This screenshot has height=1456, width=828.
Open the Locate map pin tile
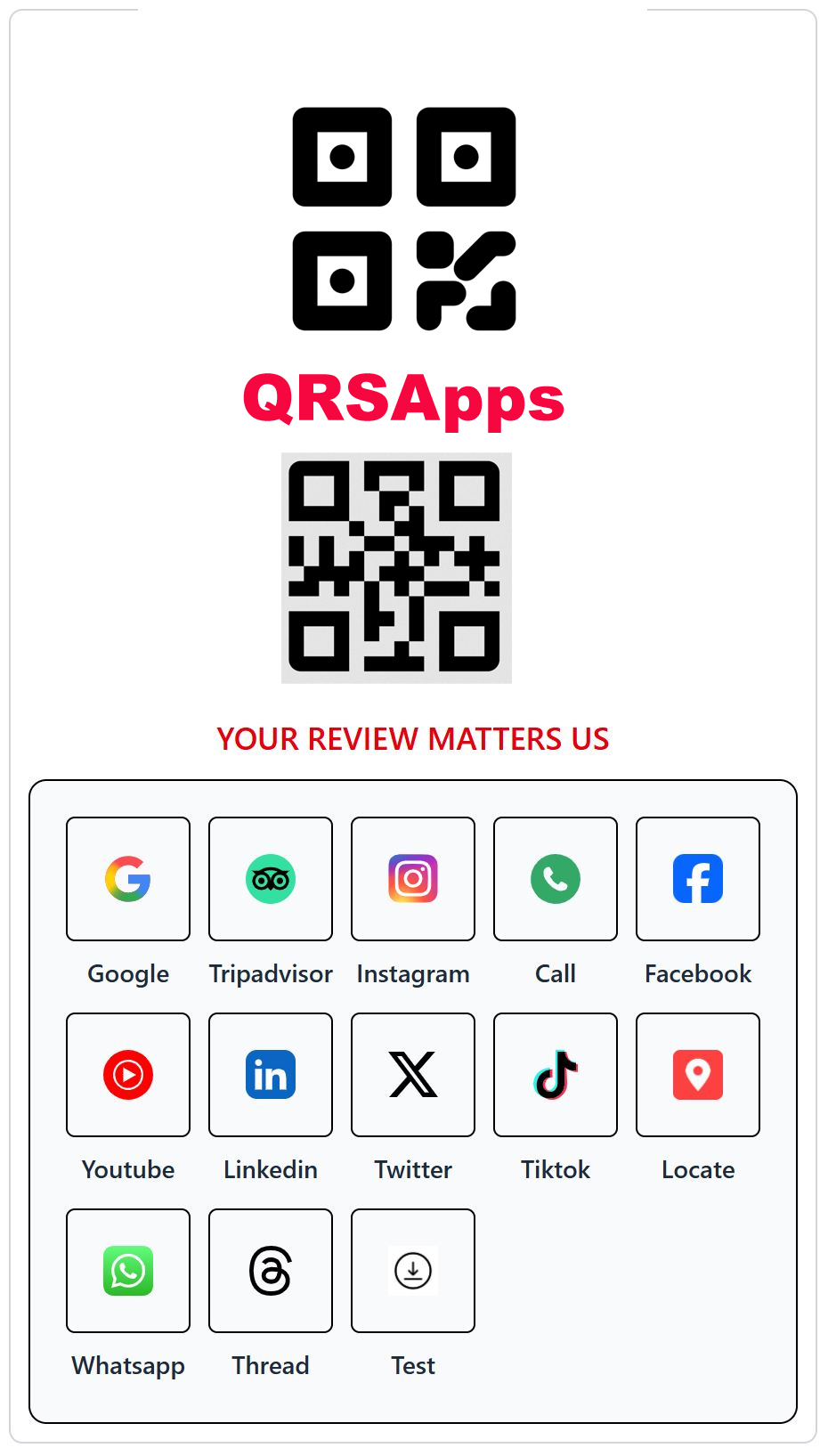[698, 1075]
